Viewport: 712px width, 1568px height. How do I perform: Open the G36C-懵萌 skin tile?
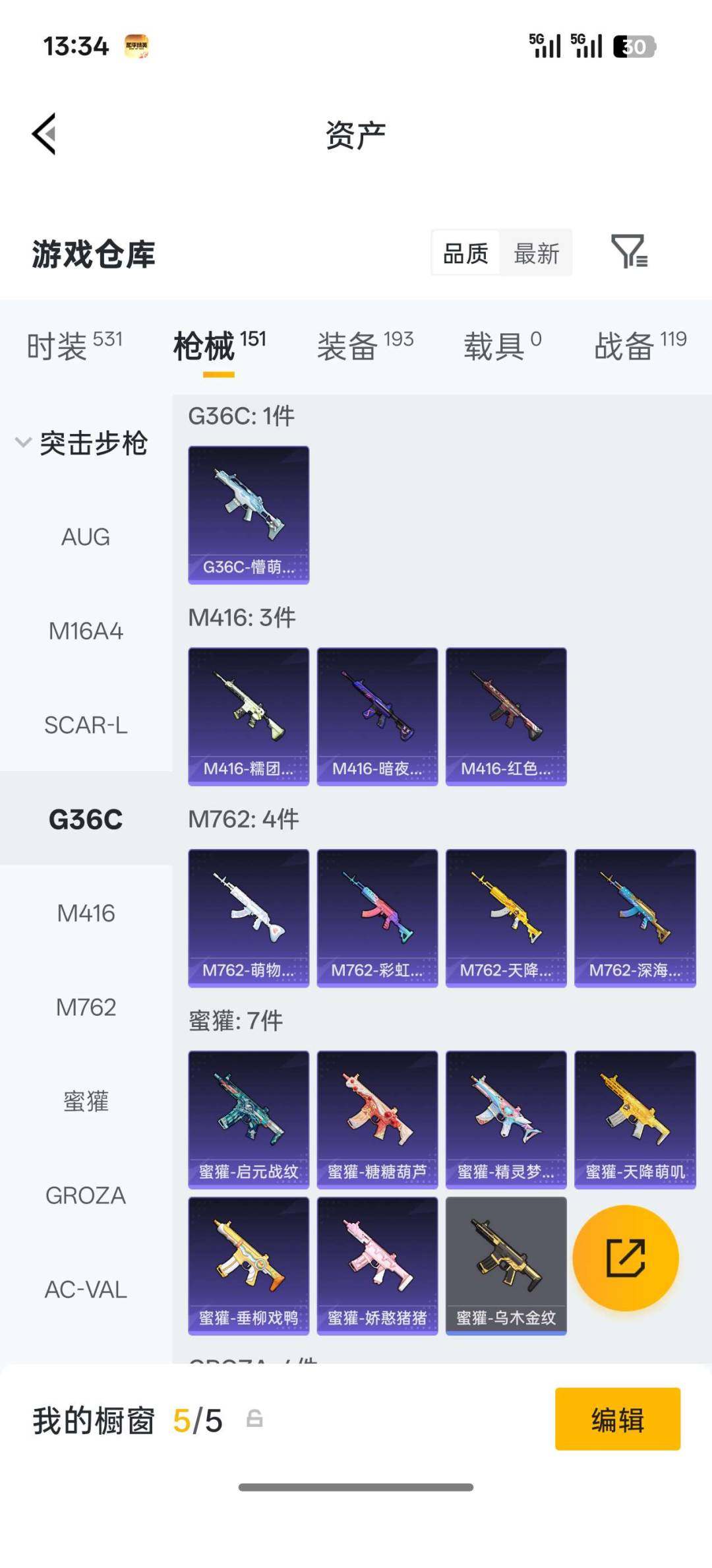coord(249,515)
